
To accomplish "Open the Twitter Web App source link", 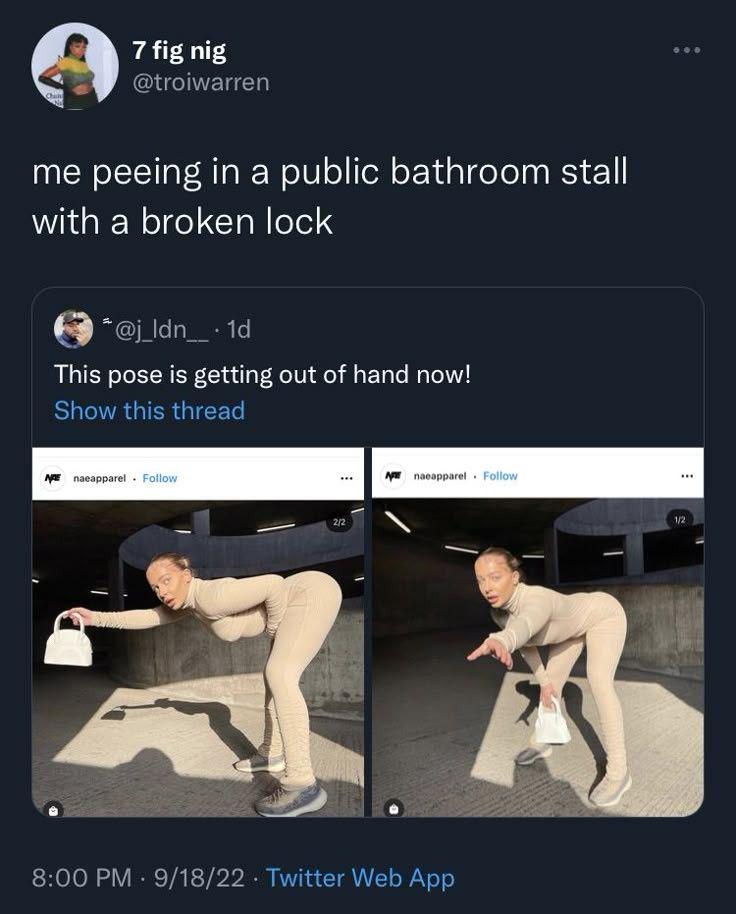I will [x=360, y=878].
